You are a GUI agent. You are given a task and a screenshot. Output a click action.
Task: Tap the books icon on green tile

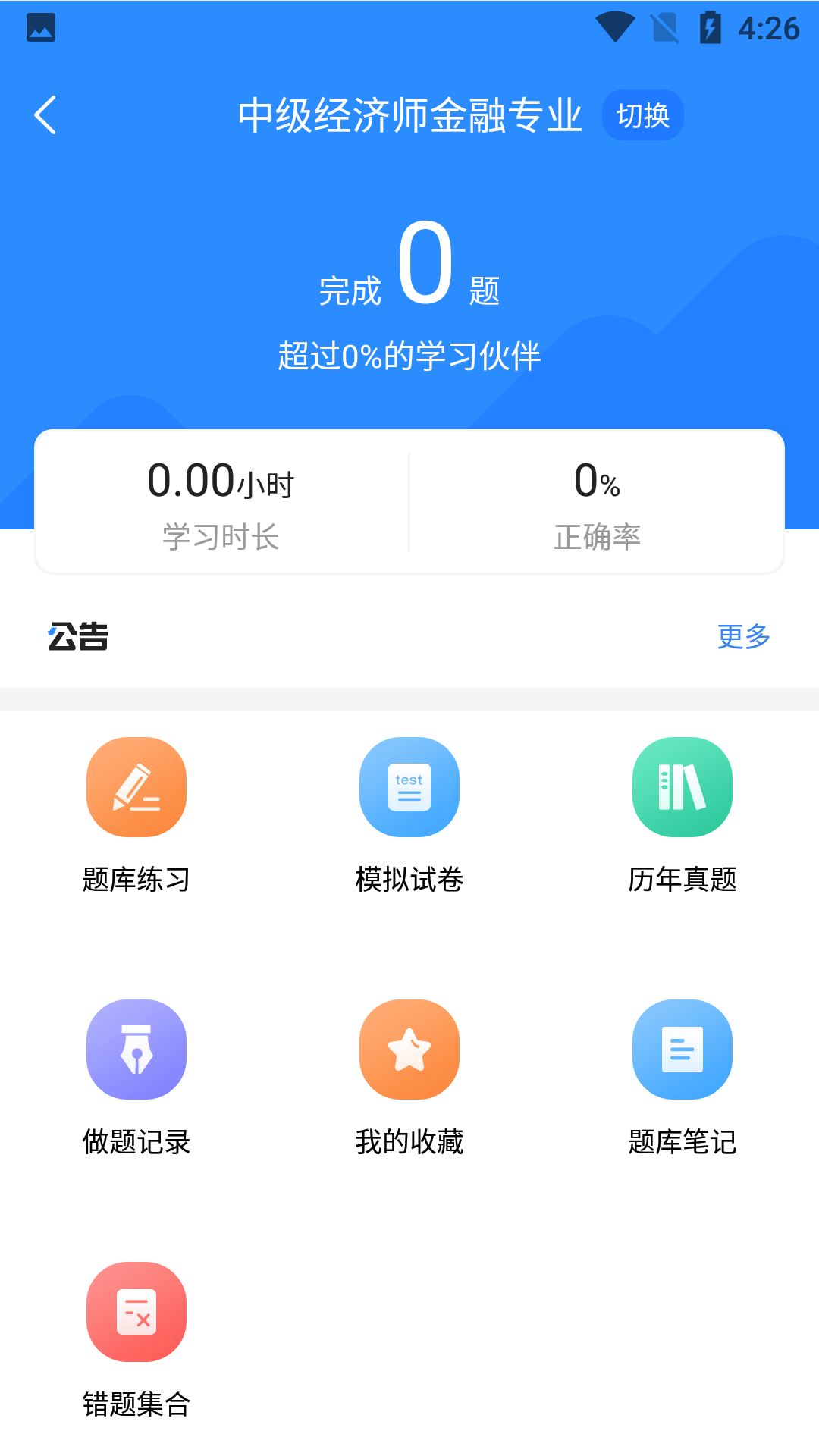682,786
